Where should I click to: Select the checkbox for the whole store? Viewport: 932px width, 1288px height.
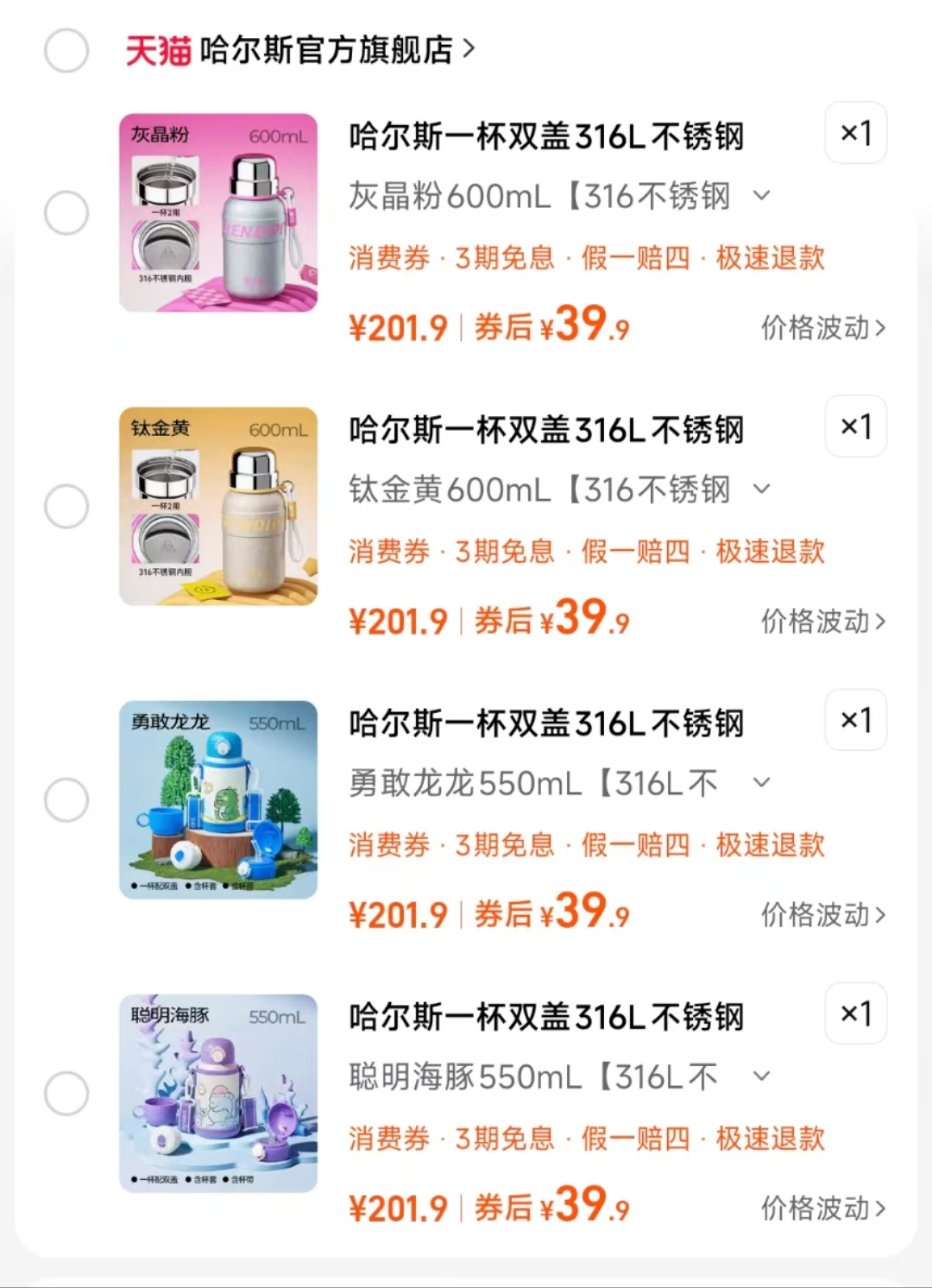click(66, 52)
